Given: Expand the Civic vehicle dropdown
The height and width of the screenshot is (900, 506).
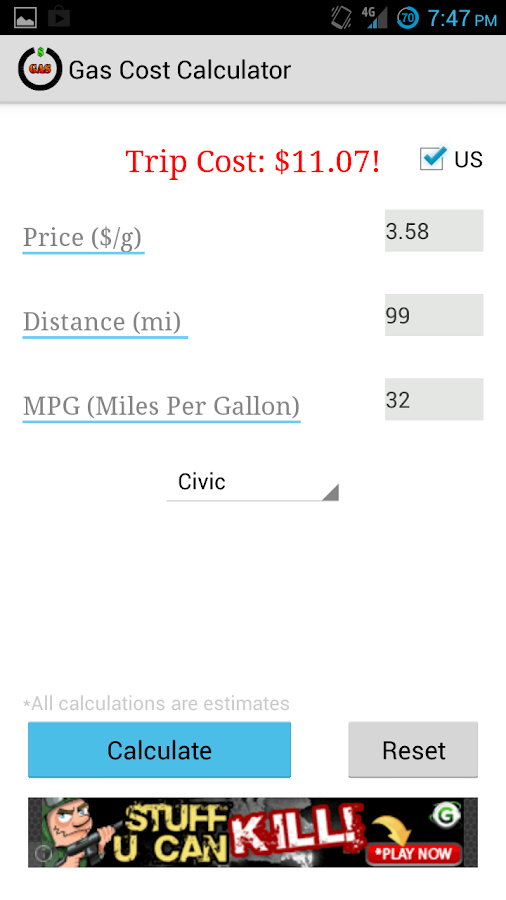Looking at the screenshot, I should tap(252, 482).
